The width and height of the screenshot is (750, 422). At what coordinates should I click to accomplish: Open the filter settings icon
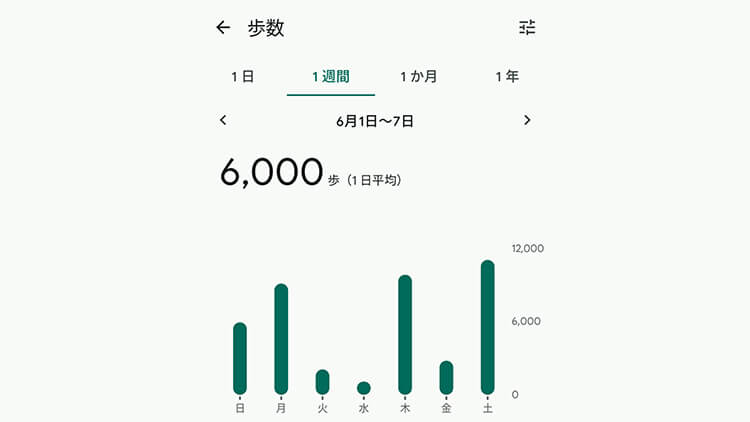pyautogui.click(x=527, y=28)
